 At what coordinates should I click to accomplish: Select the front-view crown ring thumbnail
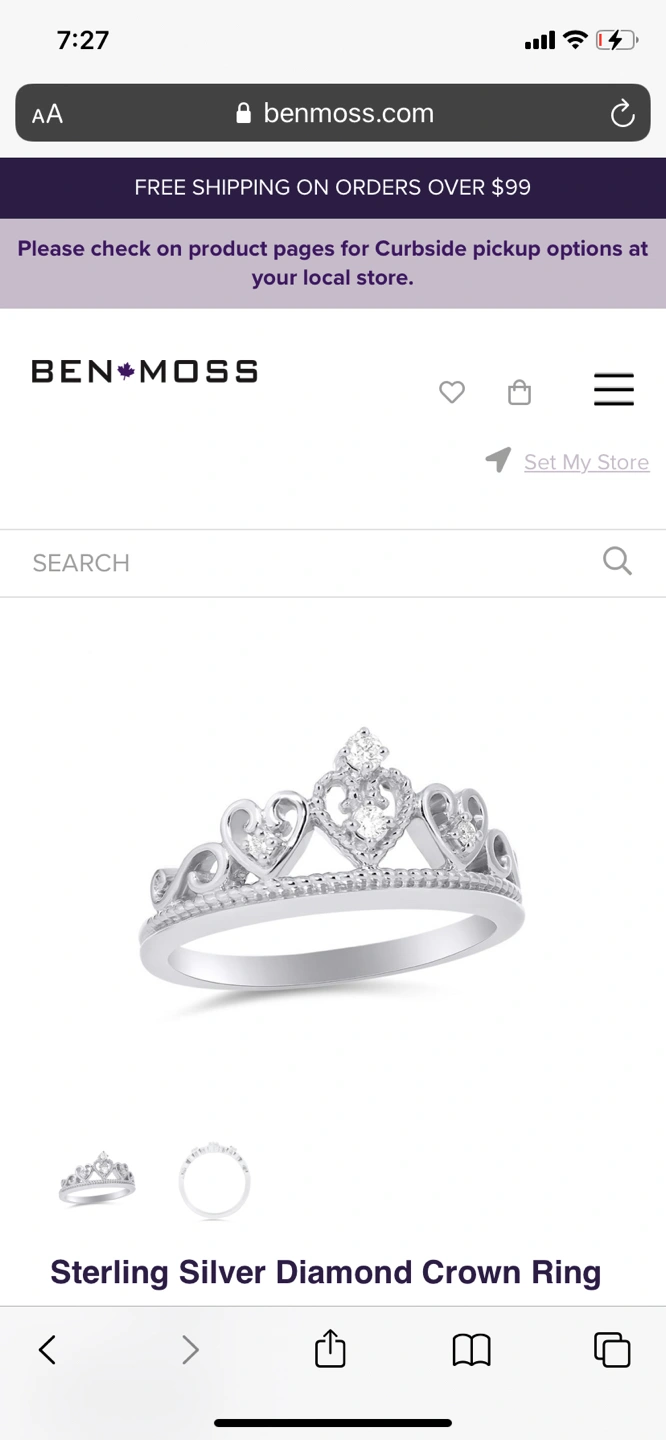(97, 1179)
